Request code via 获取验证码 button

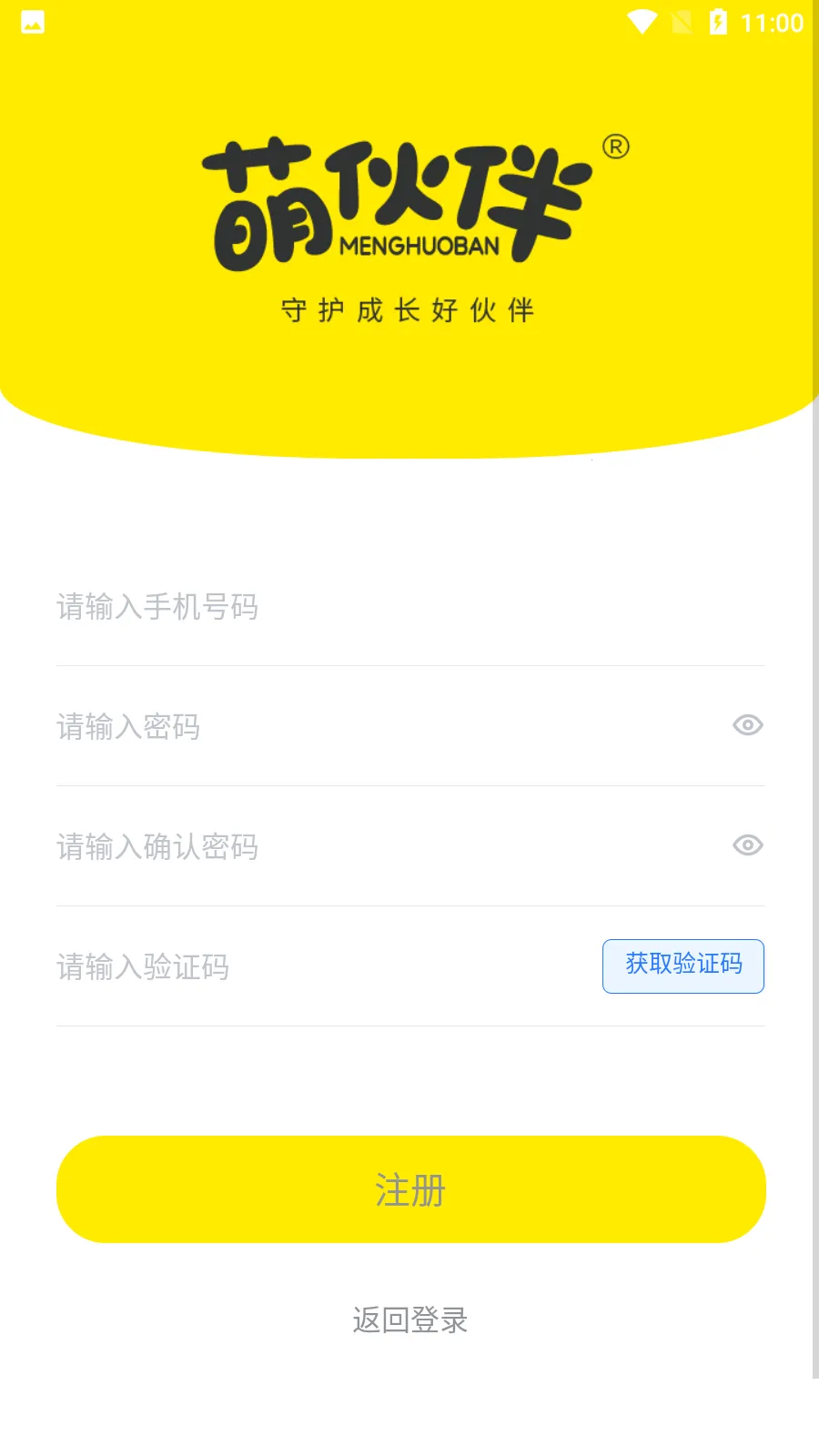point(683,966)
